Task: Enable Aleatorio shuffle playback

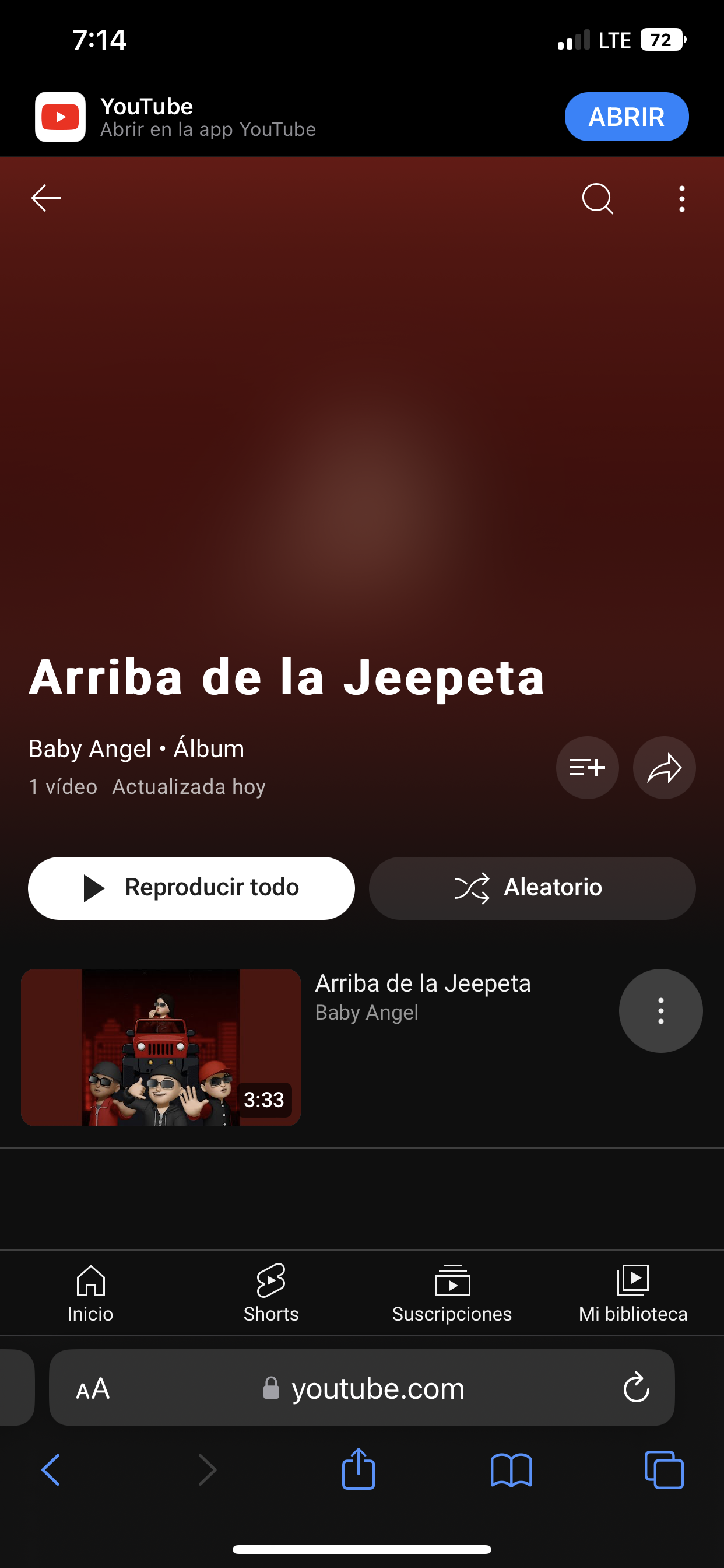Action: [531, 887]
